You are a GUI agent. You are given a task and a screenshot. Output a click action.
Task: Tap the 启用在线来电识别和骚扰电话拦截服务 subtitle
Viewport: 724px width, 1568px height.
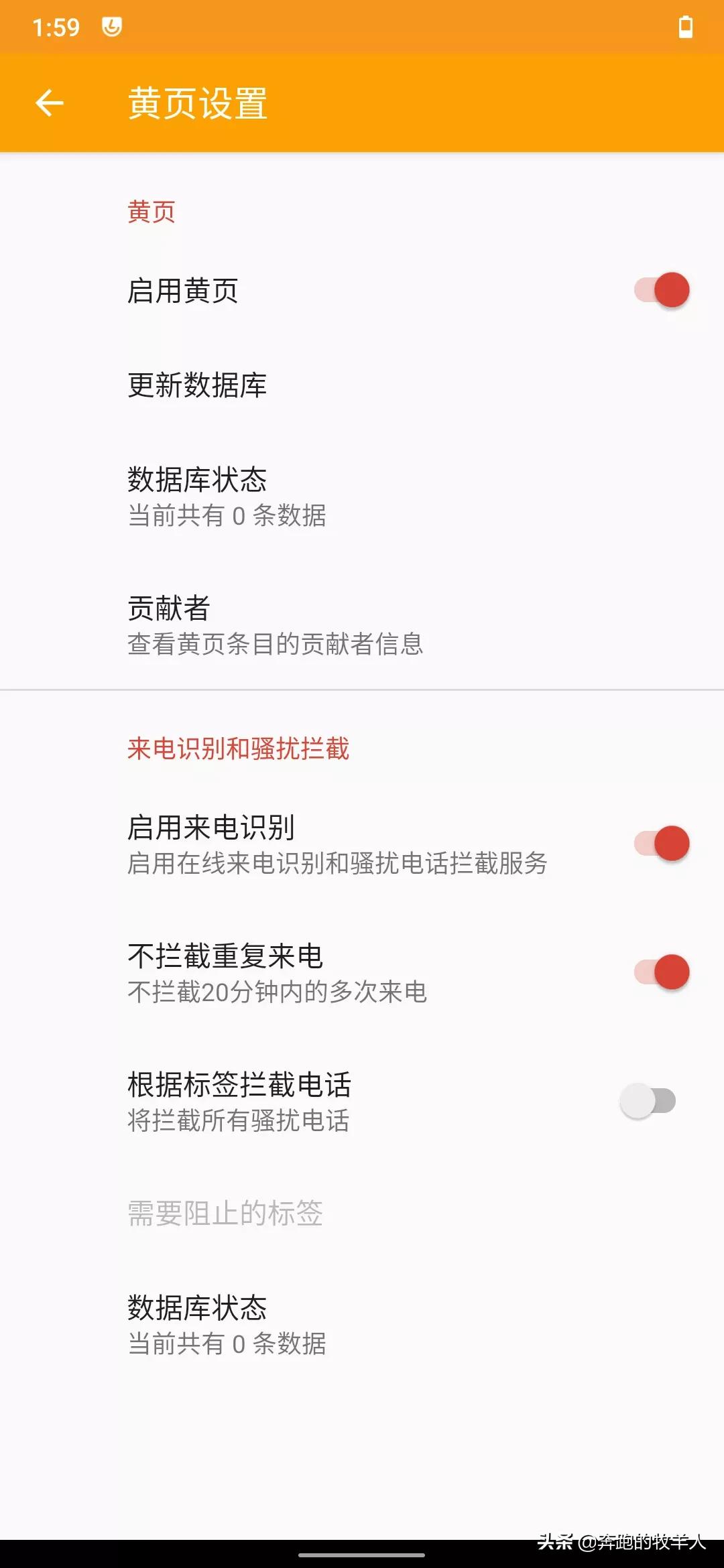click(337, 864)
